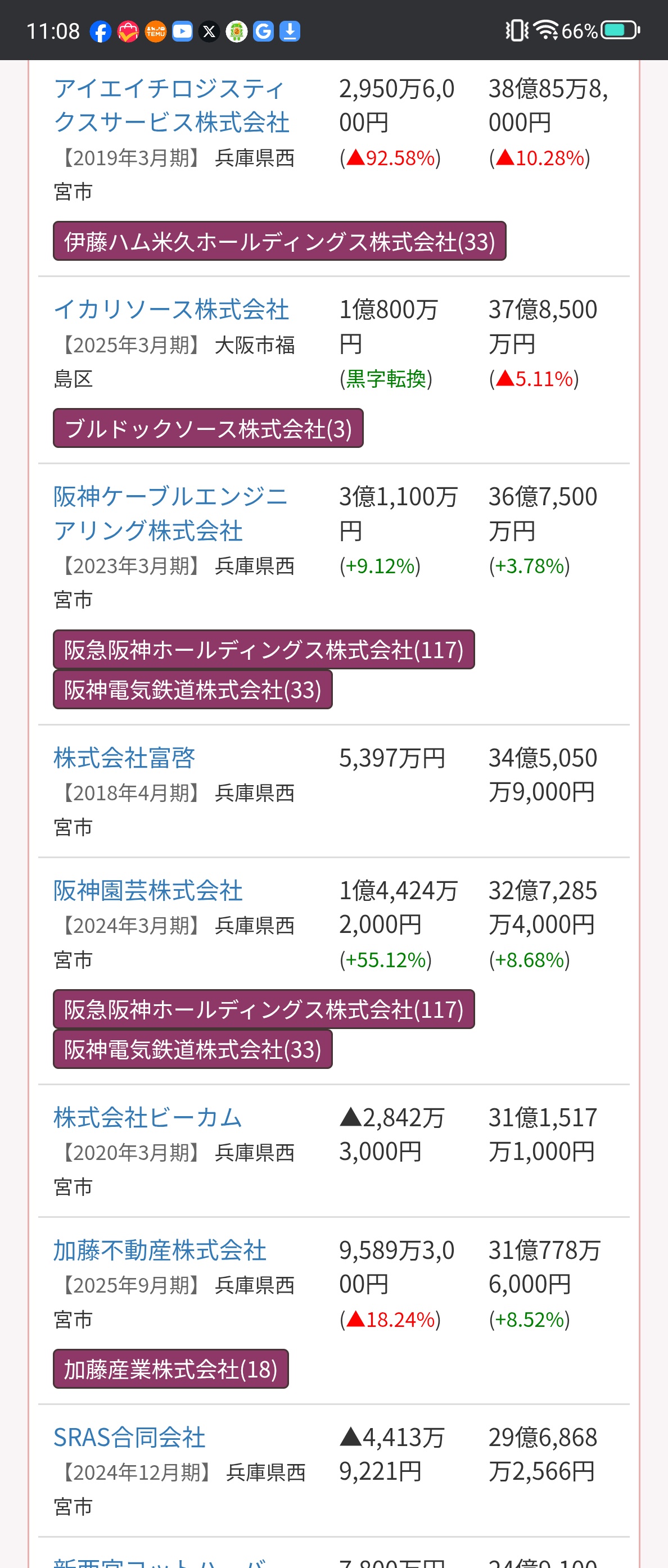Image resolution: width=668 pixels, height=1568 pixels.
Task: Select the ブルドックソース株式会社(3) tag
Action: click(207, 428)
